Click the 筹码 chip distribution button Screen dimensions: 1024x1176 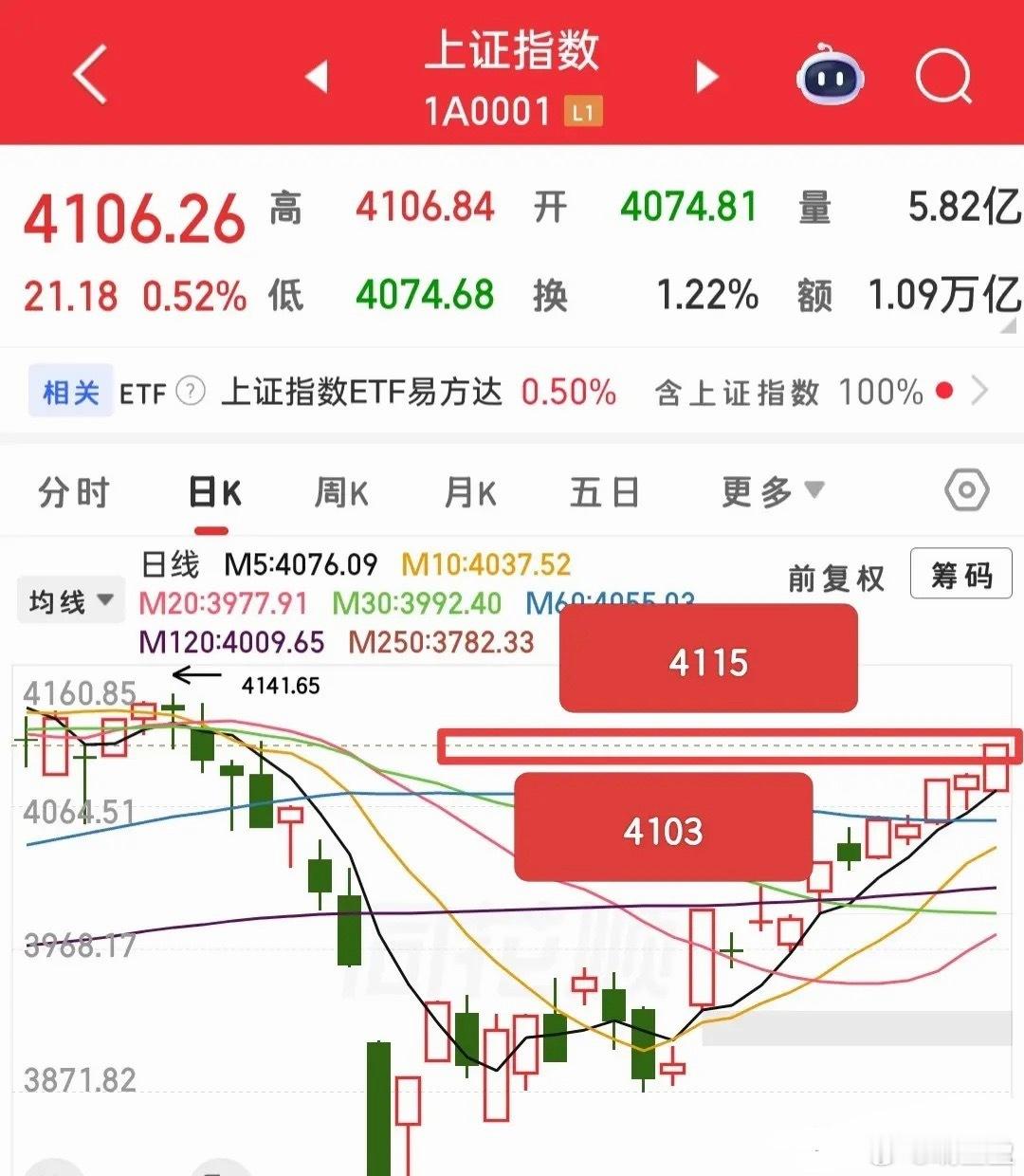(x=960, y=575)
